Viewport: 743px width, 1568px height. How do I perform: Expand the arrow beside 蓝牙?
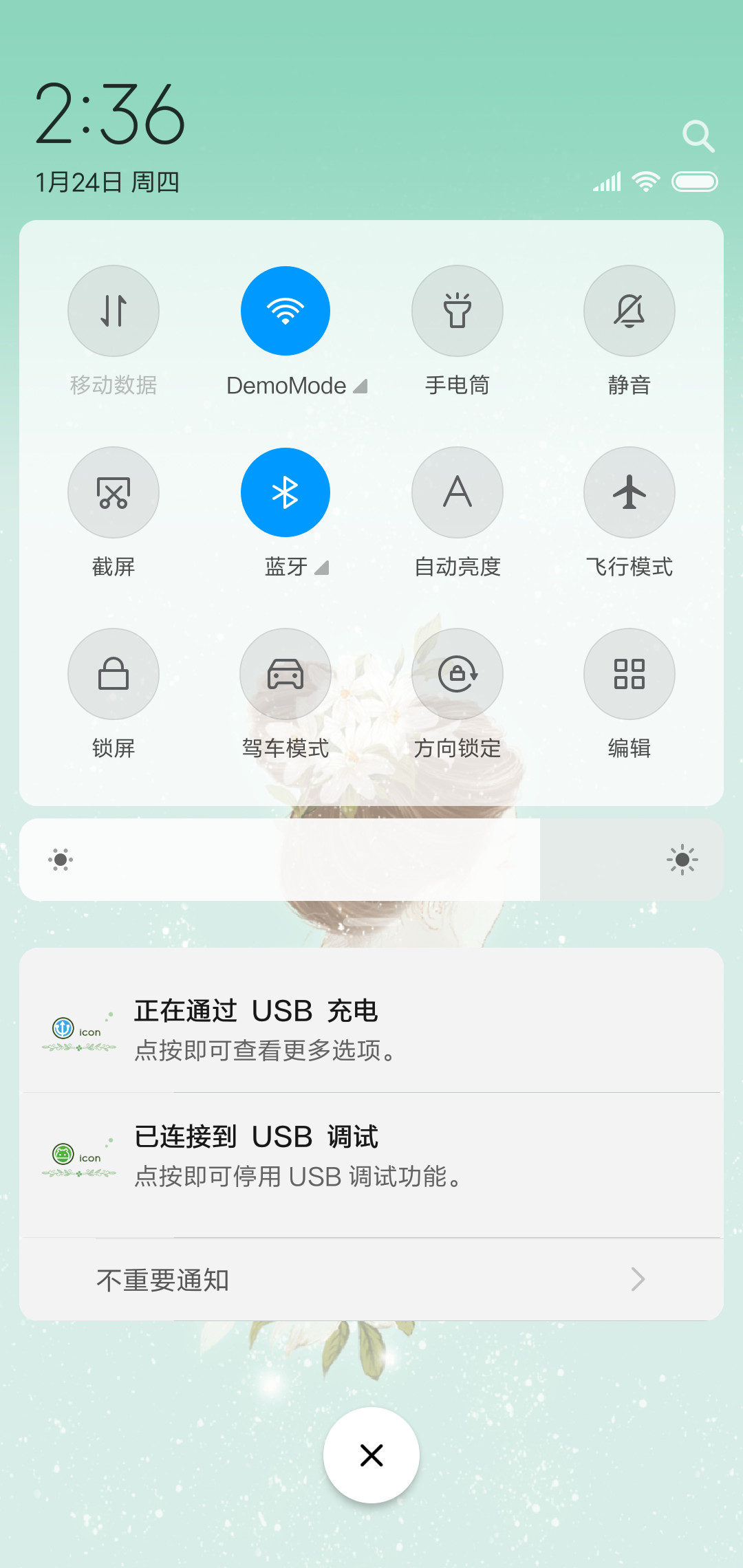[322, 567]
